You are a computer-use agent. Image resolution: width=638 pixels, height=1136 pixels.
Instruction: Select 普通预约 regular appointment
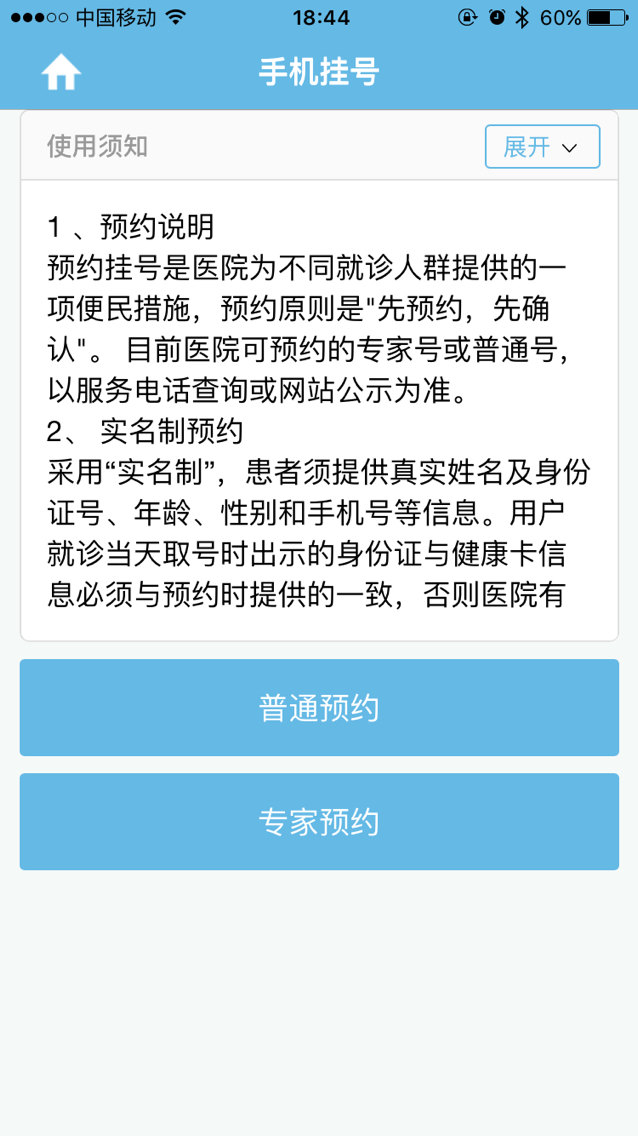(x=319, y=708)
